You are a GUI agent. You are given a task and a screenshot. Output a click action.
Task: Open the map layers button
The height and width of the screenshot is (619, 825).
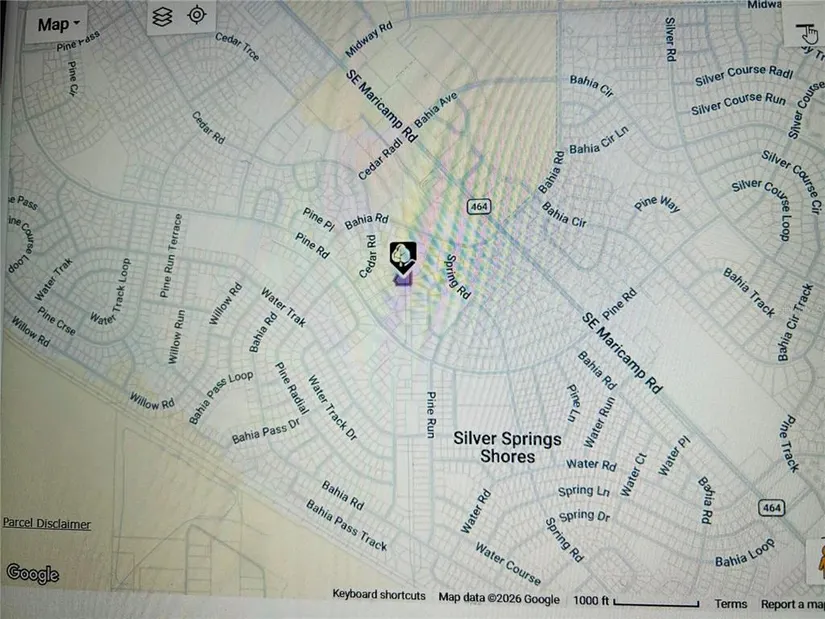coord(163,17)
